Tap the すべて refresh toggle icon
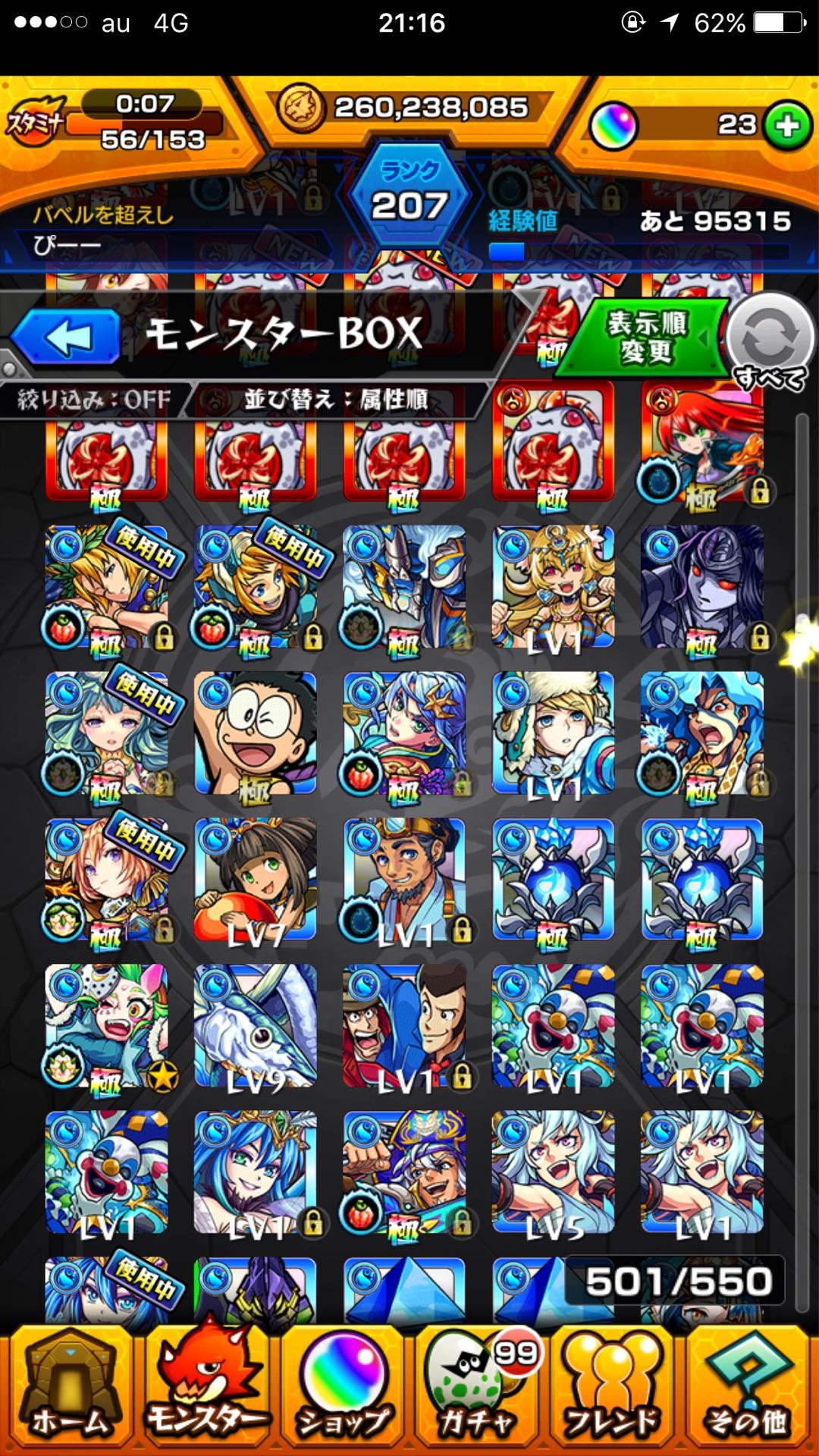 [770, 341]
